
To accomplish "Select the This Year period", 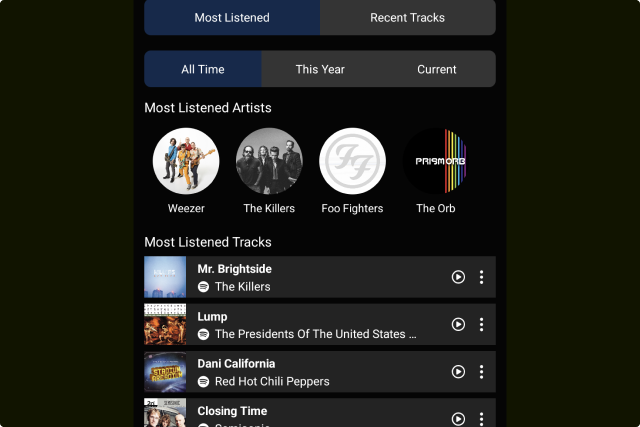I will coord(320,69).
